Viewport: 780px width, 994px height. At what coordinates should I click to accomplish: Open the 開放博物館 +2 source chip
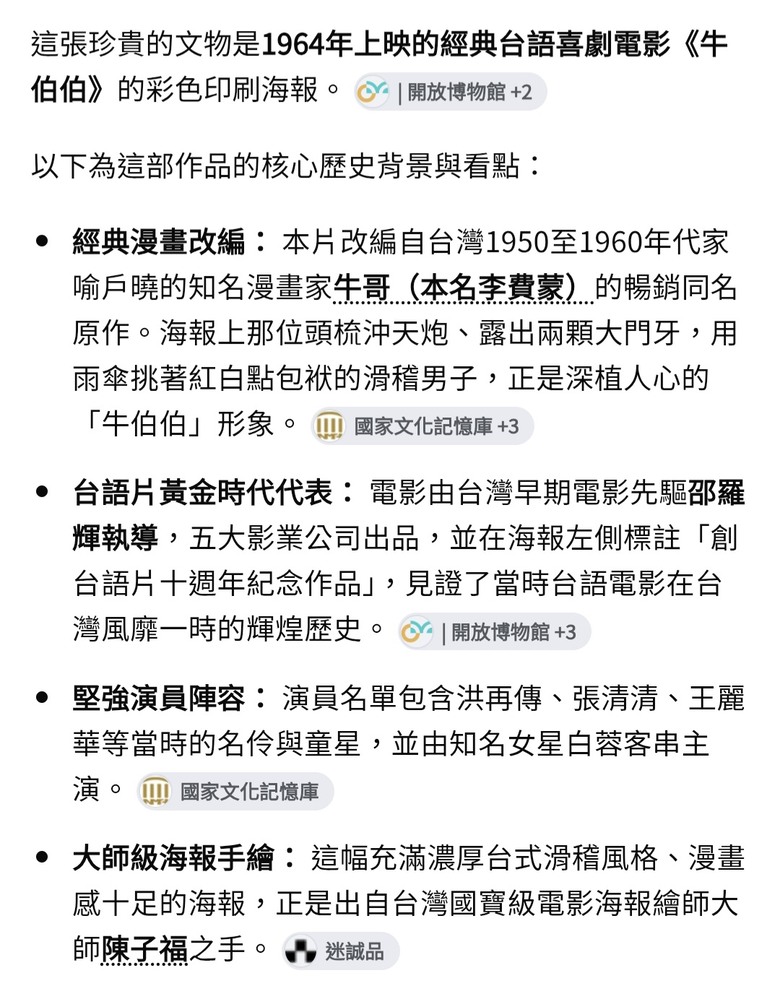[x=450, y=93]
